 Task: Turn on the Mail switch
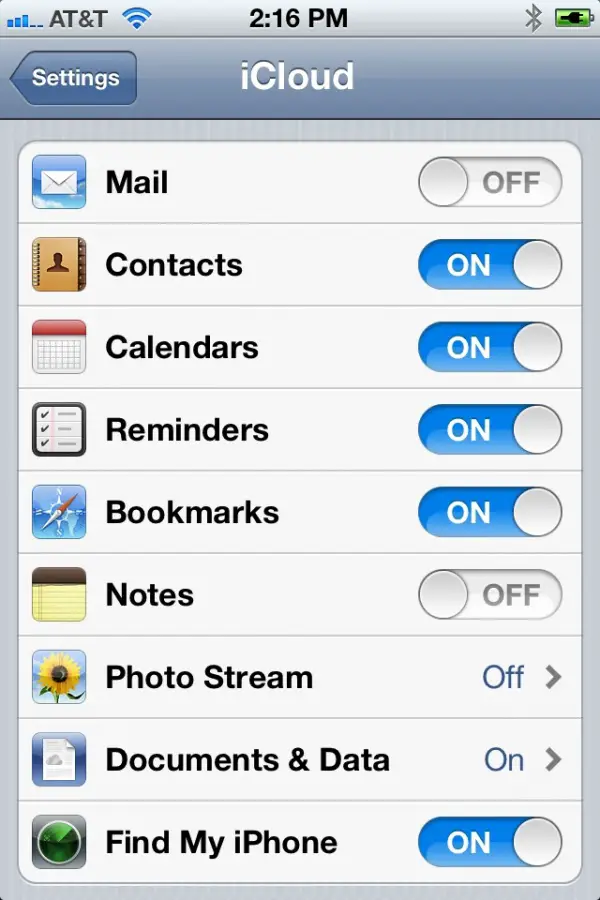[489, 183]
